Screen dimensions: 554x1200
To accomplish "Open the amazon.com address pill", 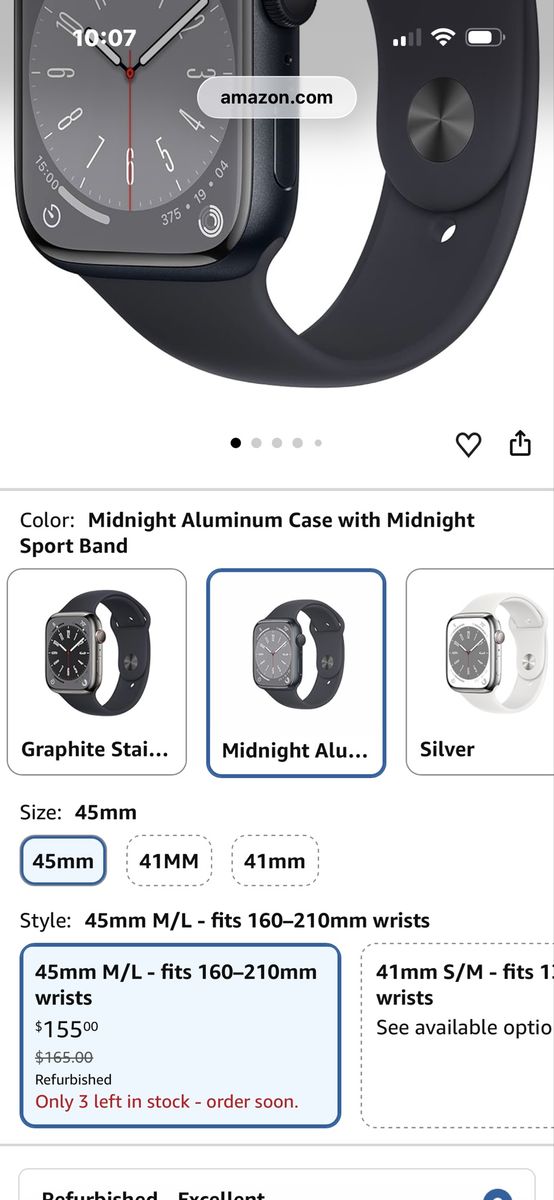I will click(276, 97).
